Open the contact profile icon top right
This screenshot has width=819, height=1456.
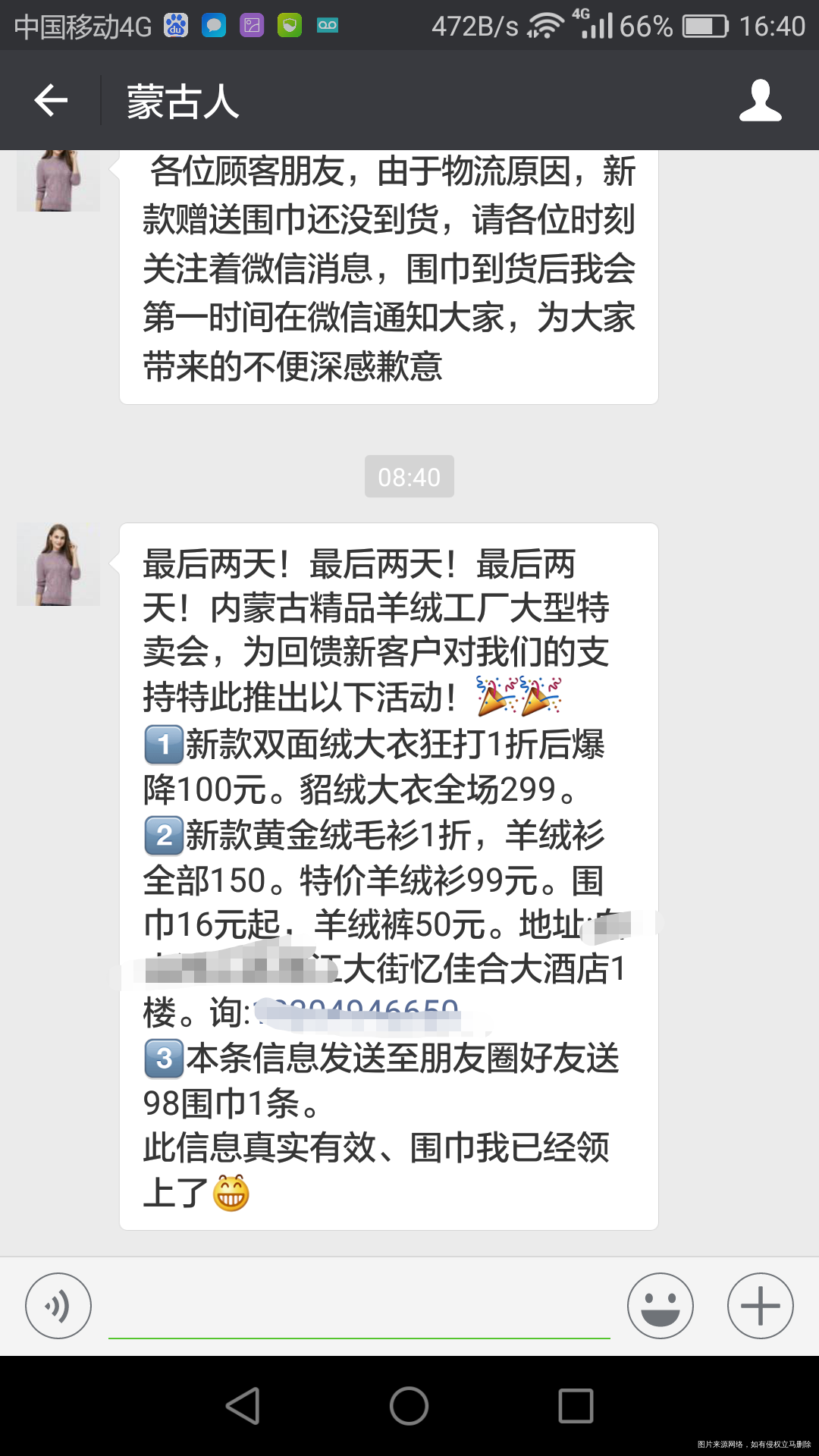[761, 99]
